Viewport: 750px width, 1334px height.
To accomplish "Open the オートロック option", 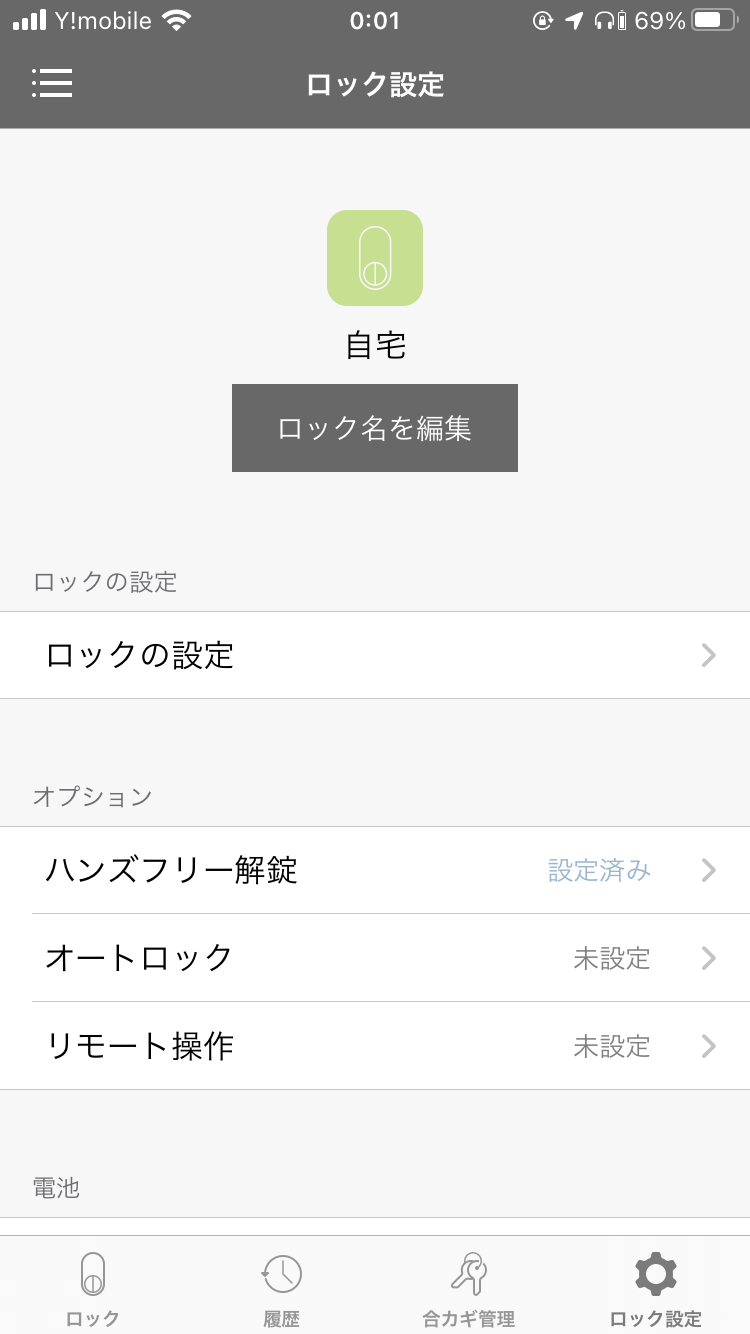I will coord(375,958).
